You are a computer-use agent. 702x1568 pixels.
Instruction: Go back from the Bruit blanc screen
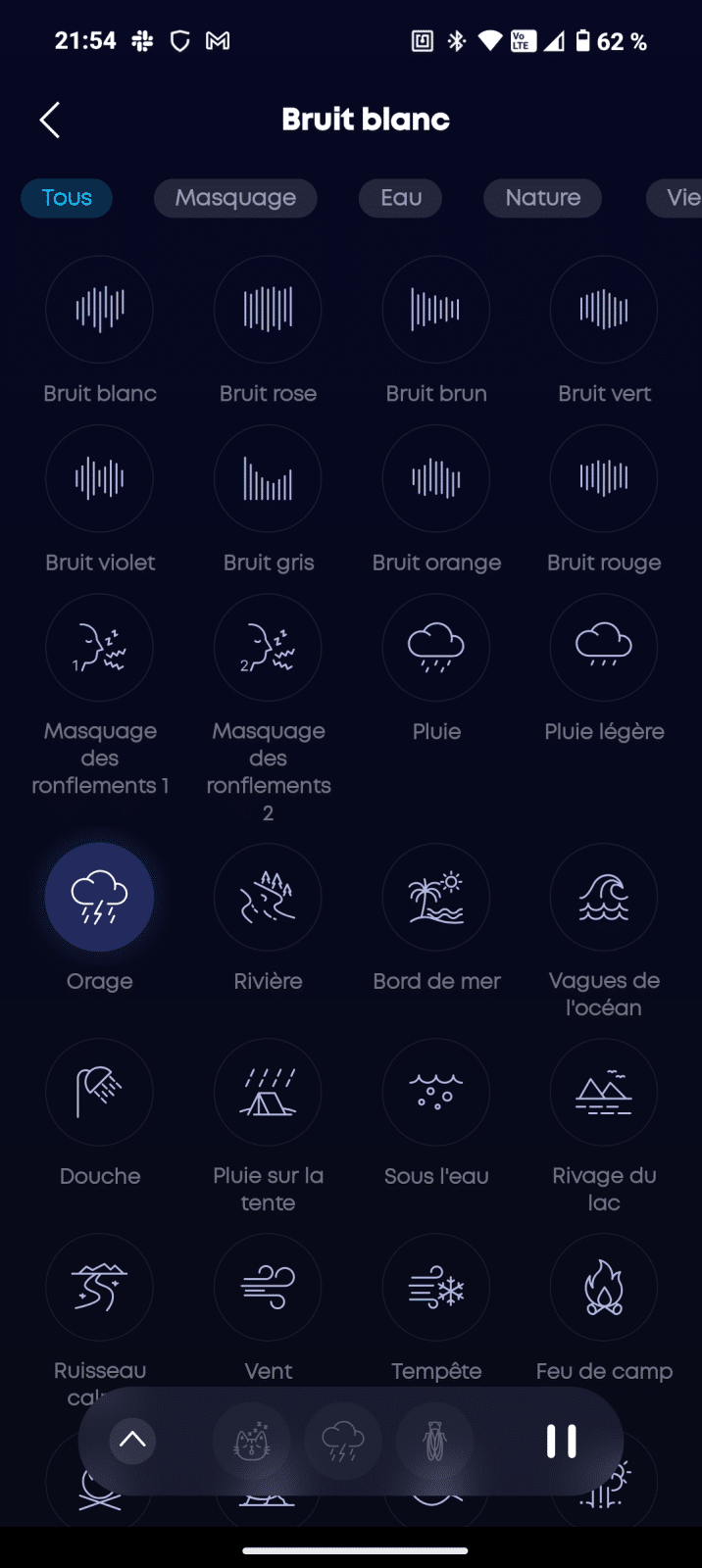tap(50, 121)
